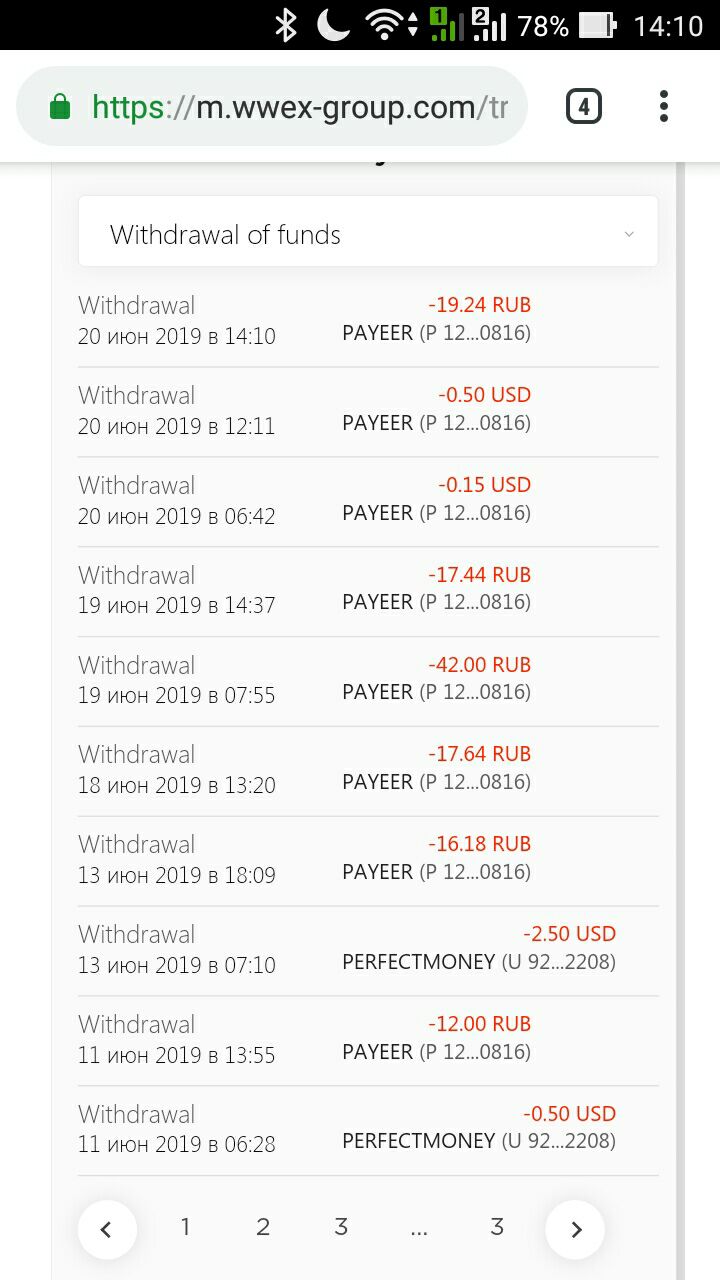This screenshot has width=720, height=1280.
Task: Open the browser tab switcher
Action: (x=584, y=106)
